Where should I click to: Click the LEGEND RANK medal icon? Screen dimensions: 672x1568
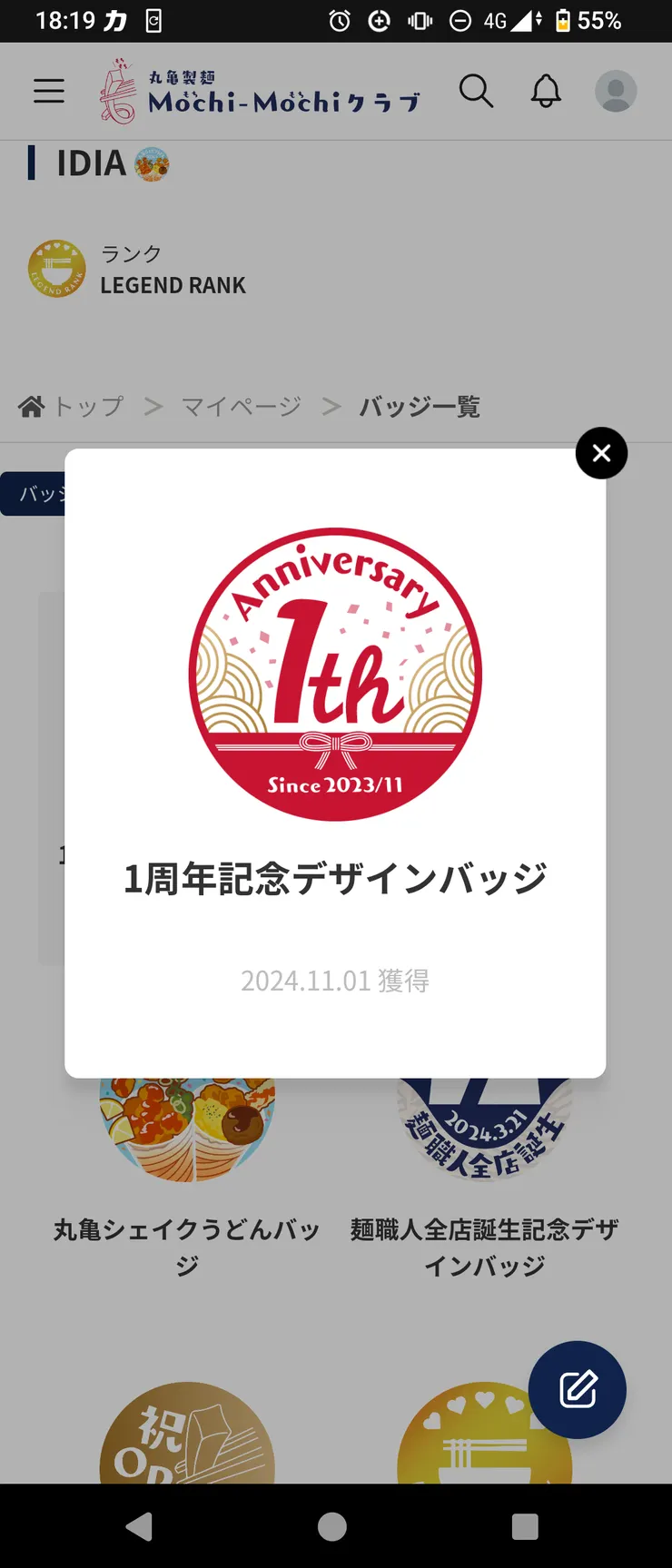point(56,268)
